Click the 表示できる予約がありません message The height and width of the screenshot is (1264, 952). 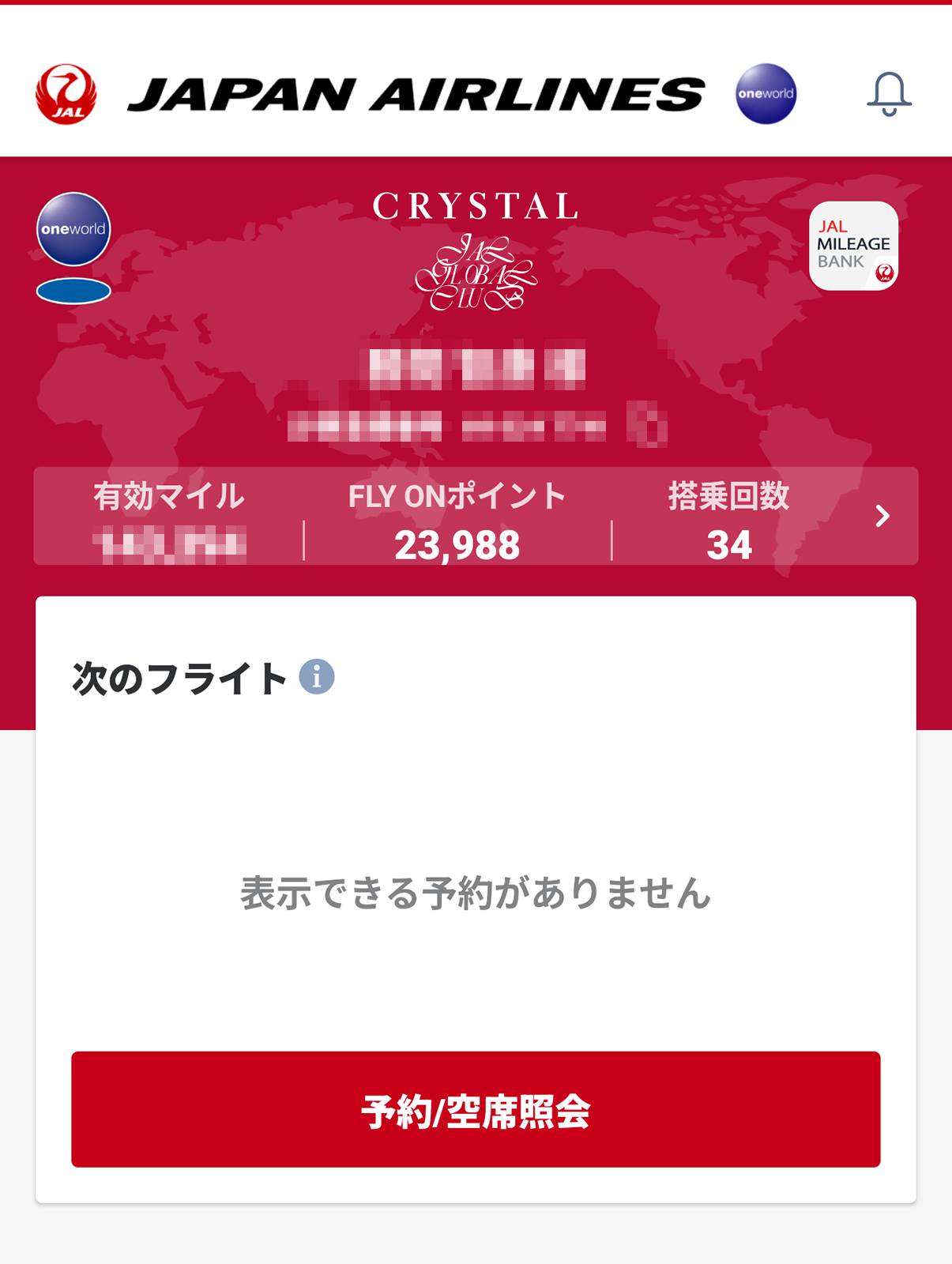click(476, 891)
